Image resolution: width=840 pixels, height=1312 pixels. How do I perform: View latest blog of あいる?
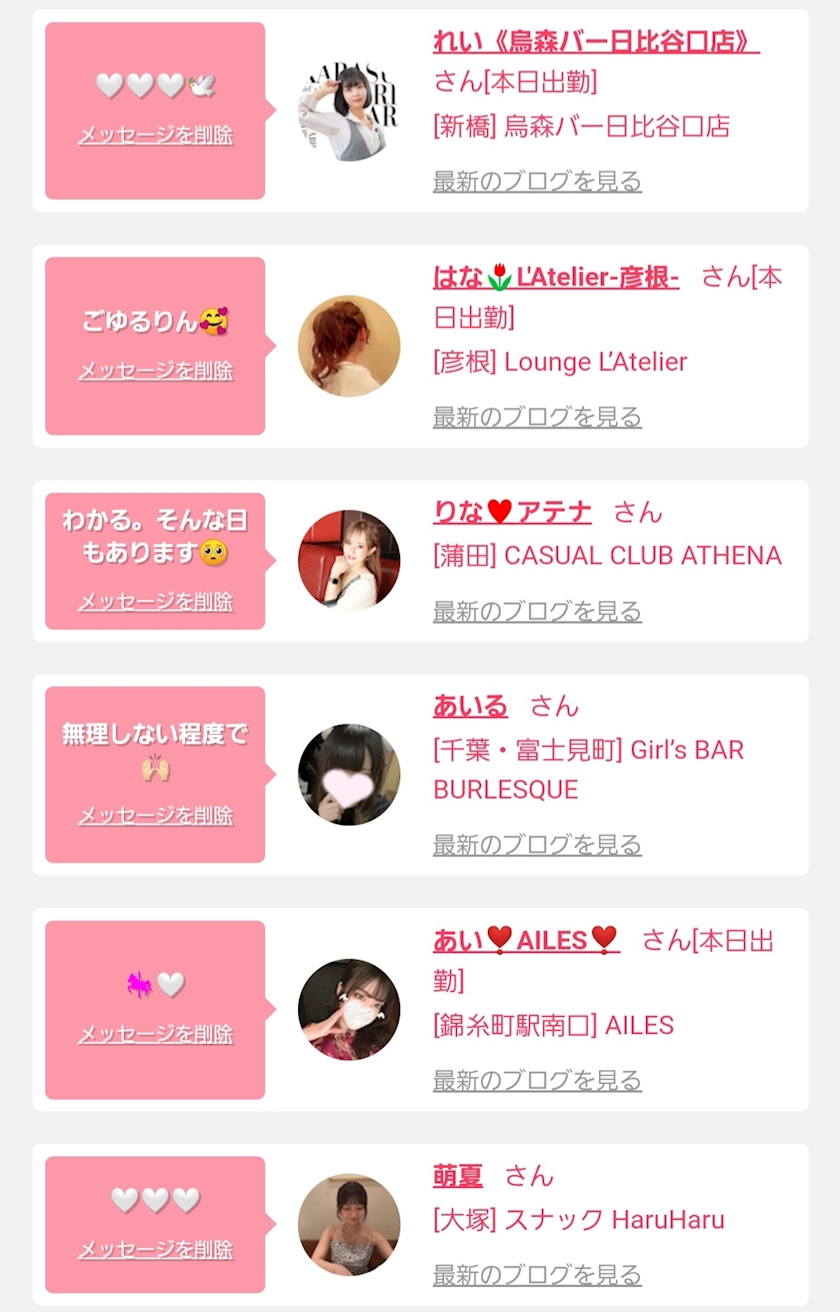537,845
